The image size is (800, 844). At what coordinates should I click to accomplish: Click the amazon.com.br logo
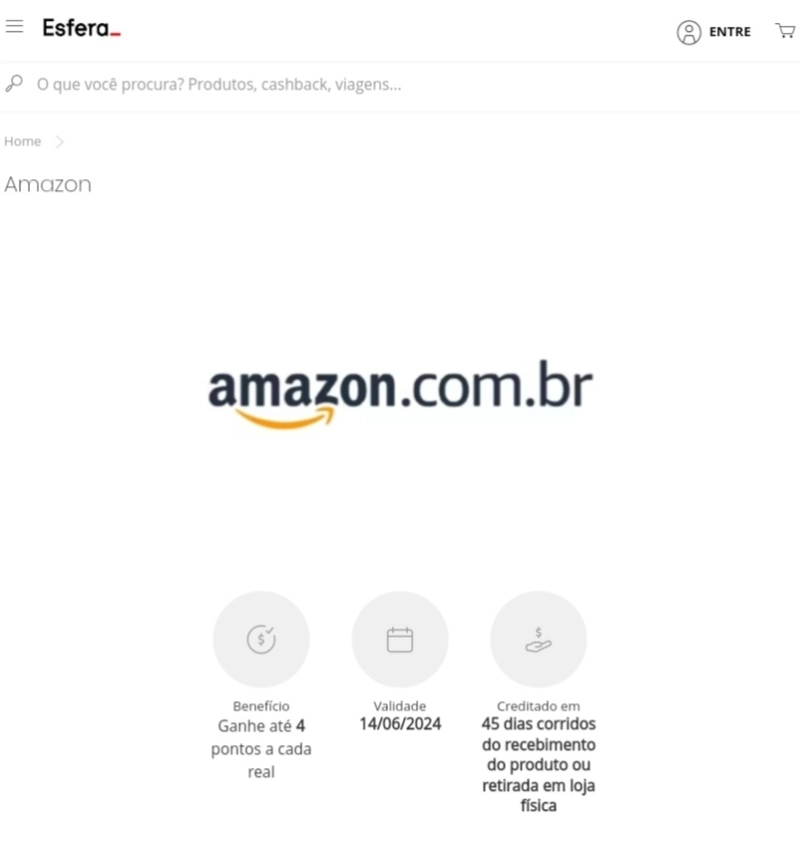[x=400, y=390]
